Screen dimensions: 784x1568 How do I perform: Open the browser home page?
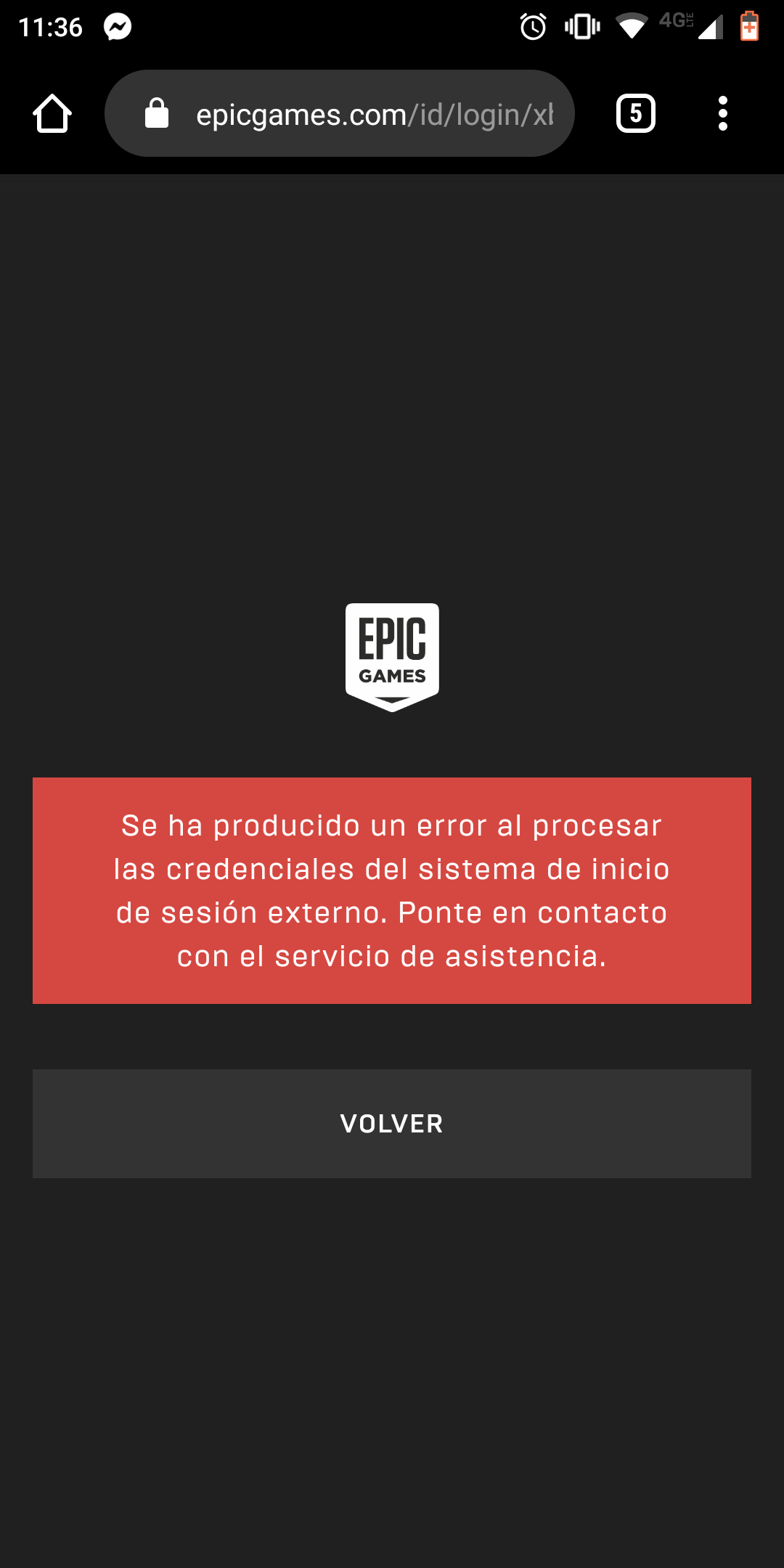(x=52, y=114)
